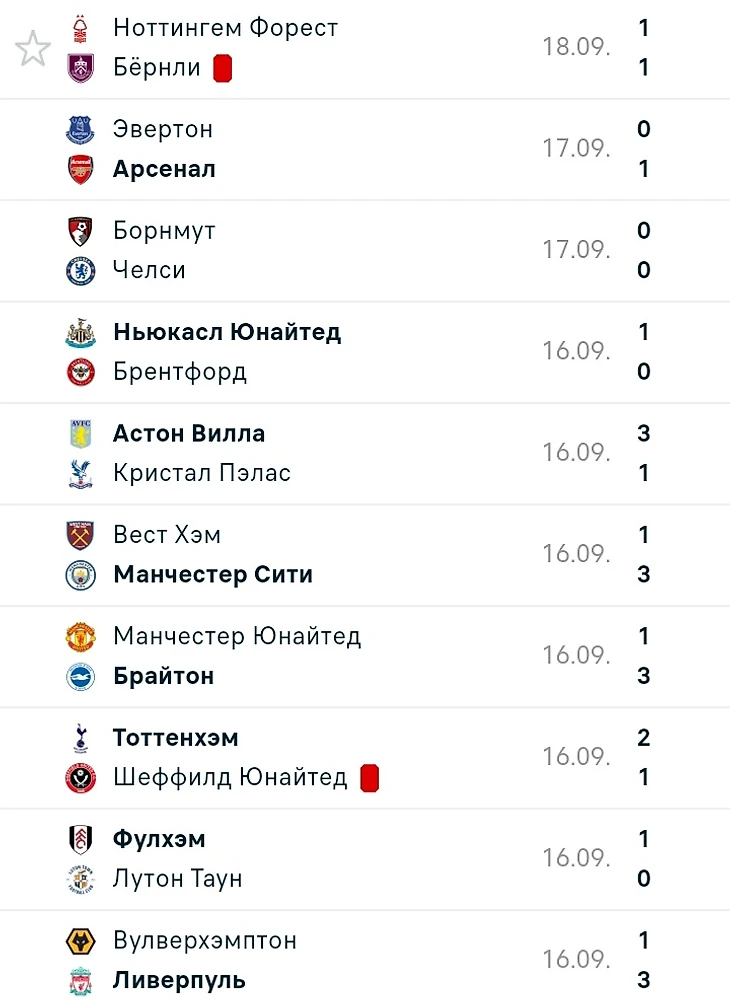Screen dimensions: 730x1001
Task: Add Nottingham Forest vs Burnley to favorites
Action: tap(33, 49)
